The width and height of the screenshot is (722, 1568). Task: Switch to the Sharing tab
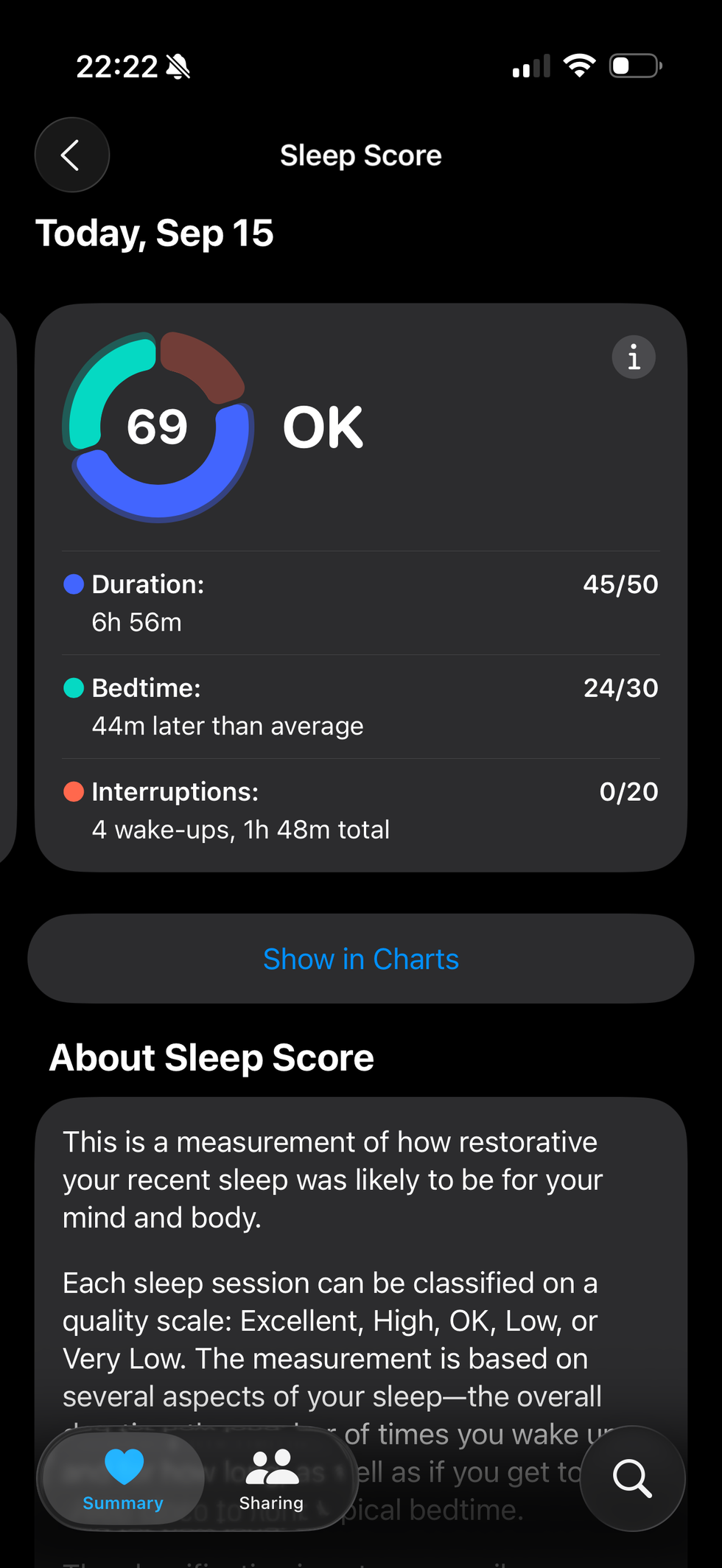(x=271, y=1479)
